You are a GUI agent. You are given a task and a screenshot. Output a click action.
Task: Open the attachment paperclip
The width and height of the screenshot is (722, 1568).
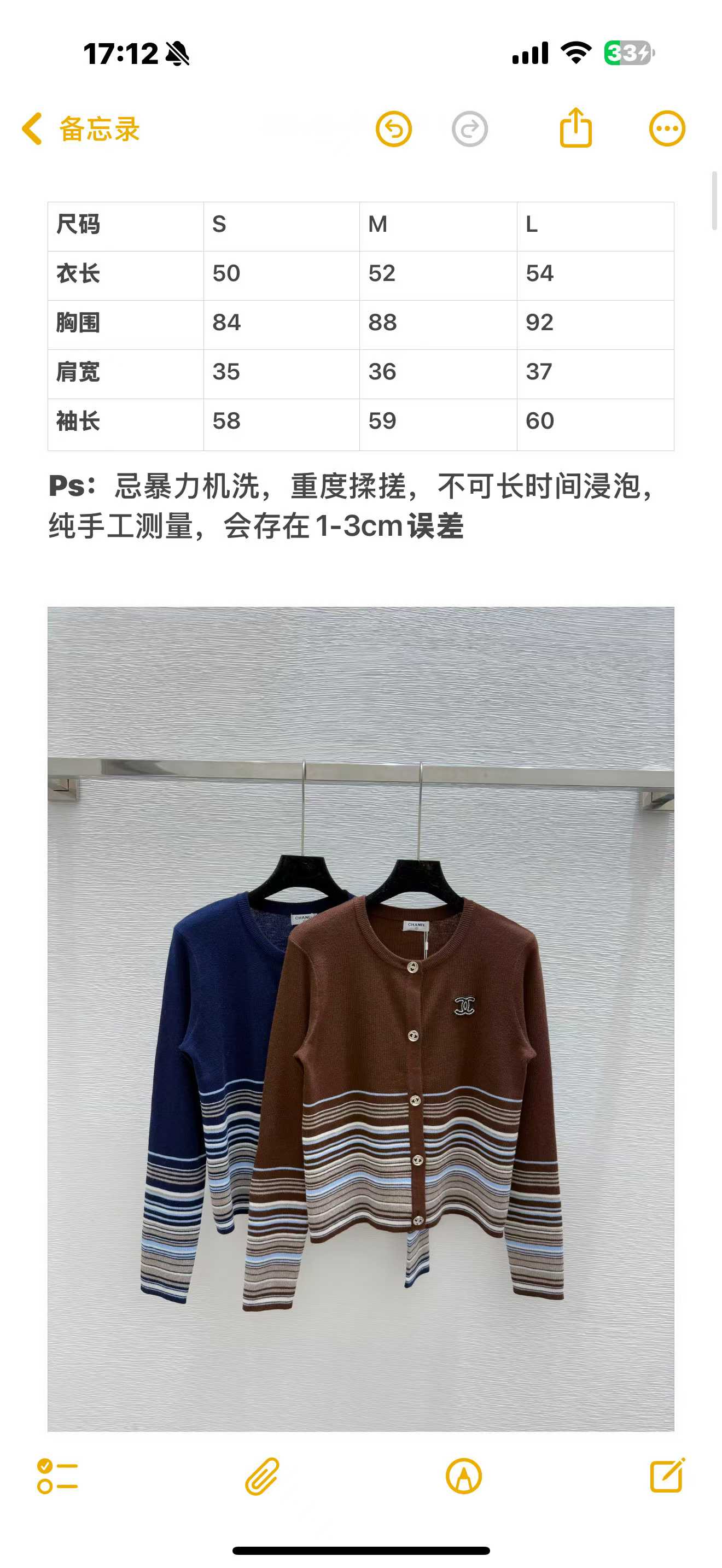262,1476
